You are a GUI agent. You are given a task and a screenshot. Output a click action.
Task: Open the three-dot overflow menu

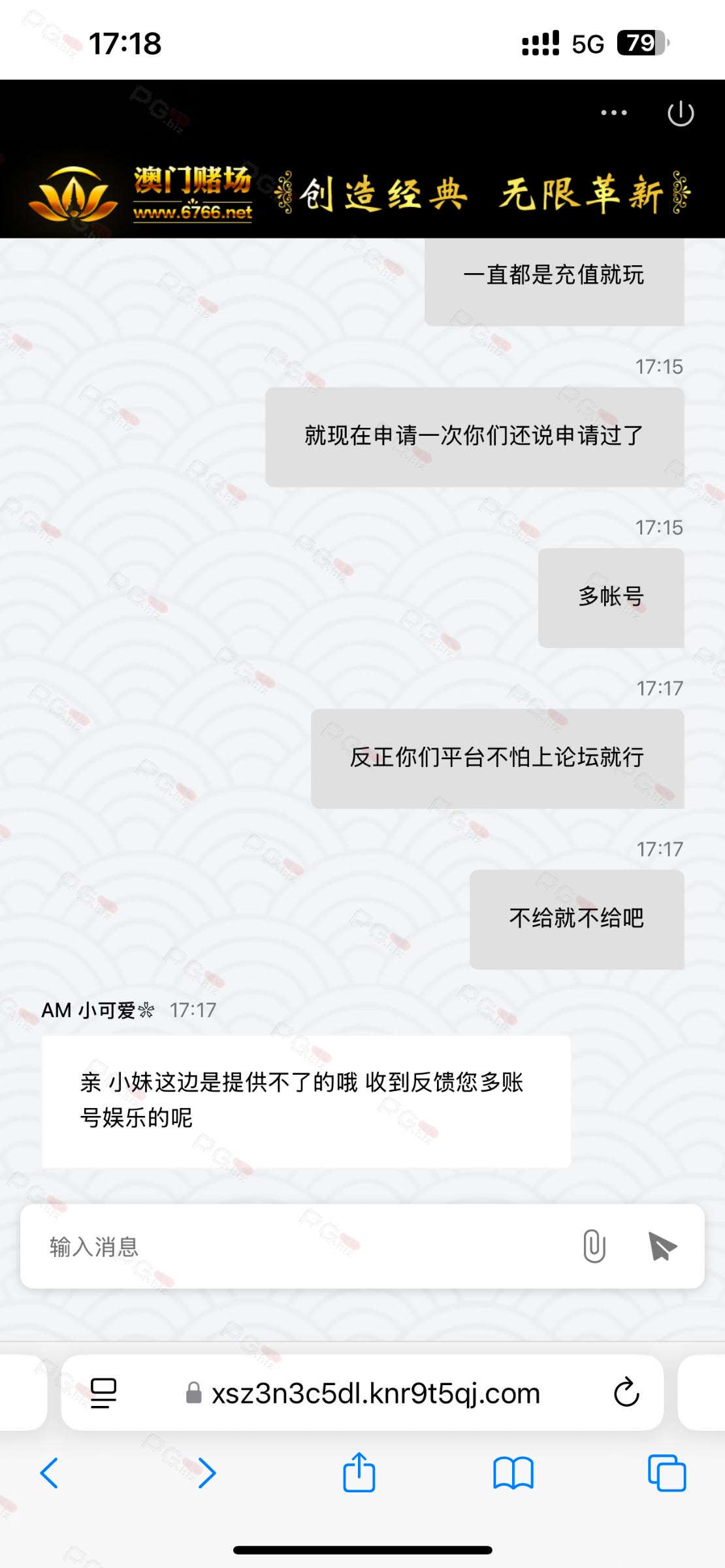point(614,113)
